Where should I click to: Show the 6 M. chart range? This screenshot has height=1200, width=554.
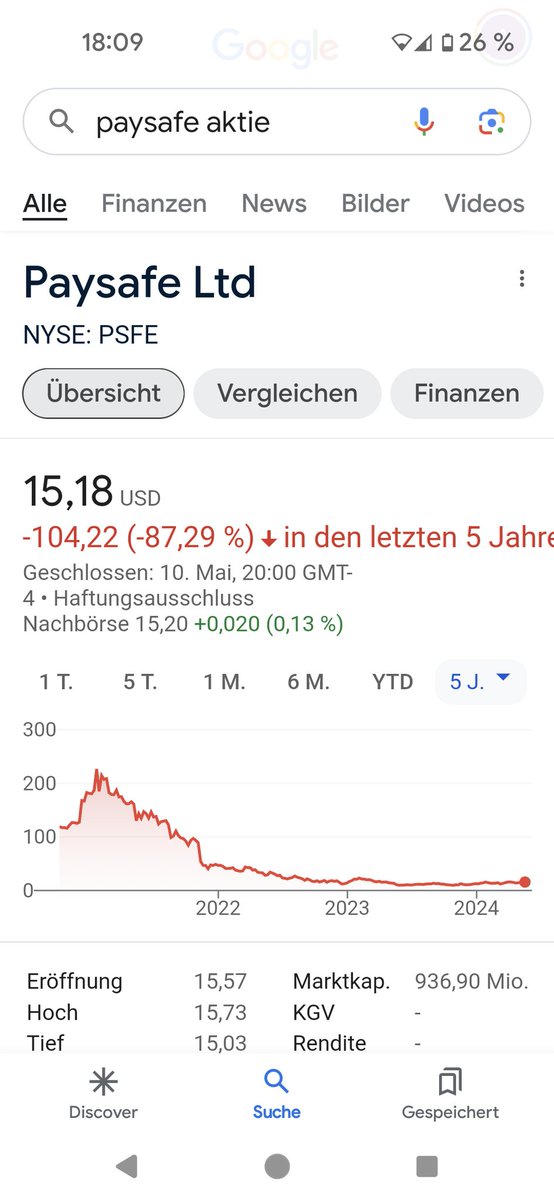(x=308, y=682)
